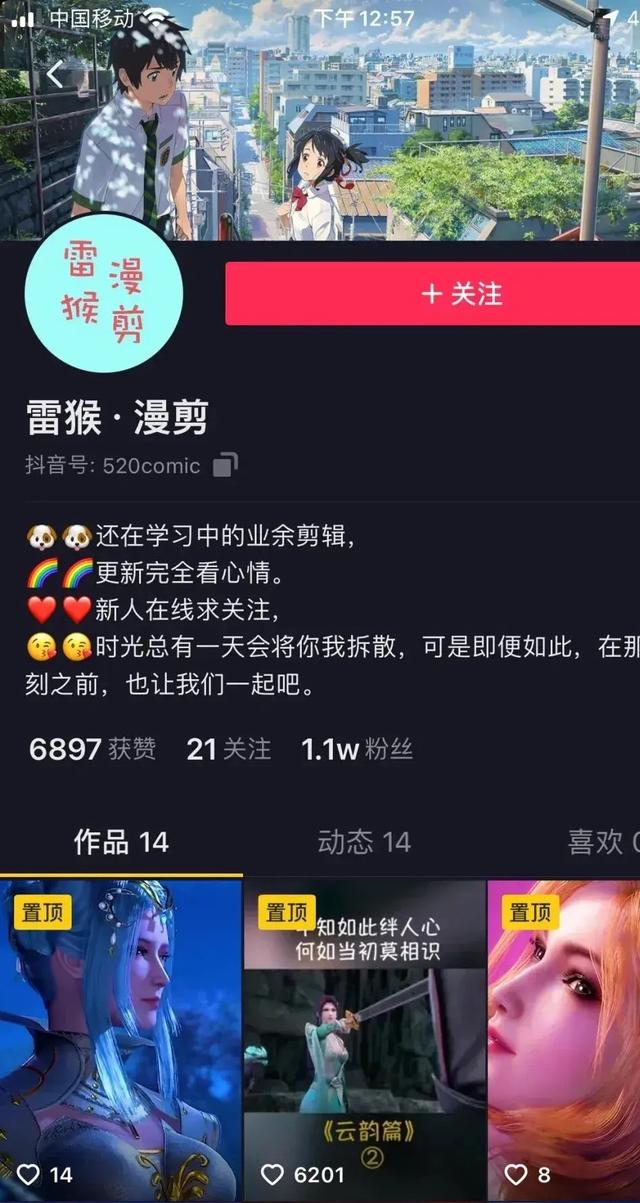Viewport: 640px width, 1203px height.
Task: Open the pinned 云韵篇 video
Action: click(x=364, y=1040)
